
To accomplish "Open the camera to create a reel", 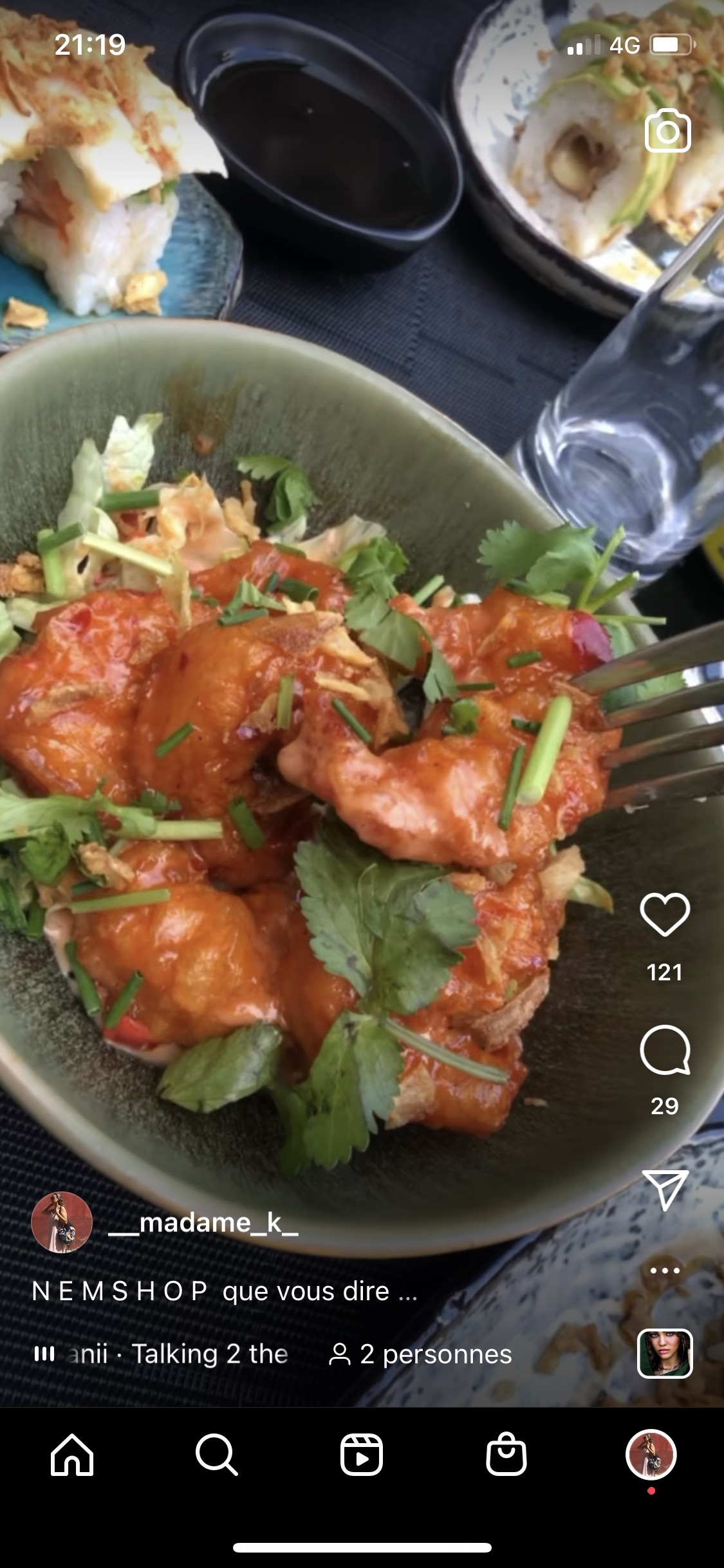I will click(667, 131).
